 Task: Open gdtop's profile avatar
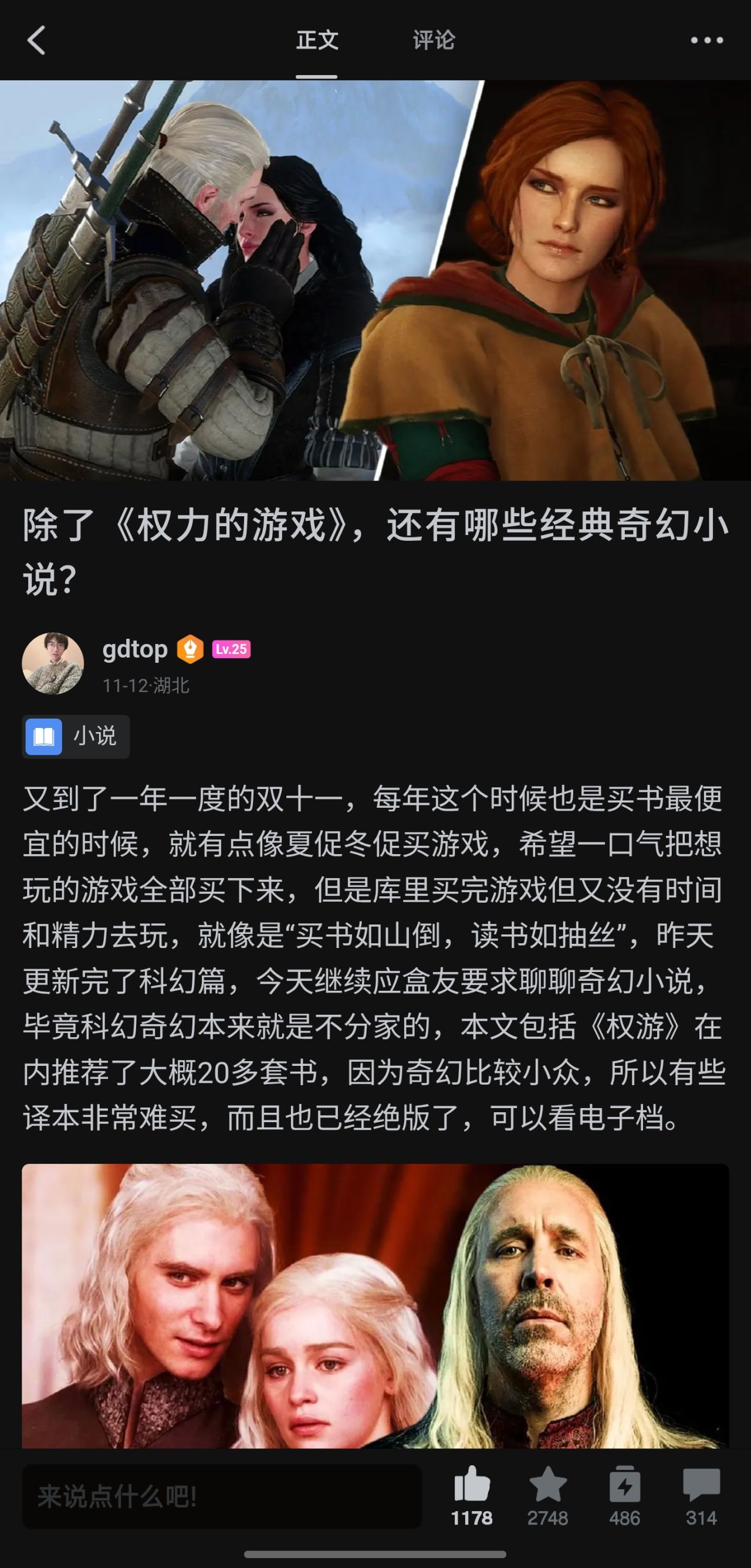click(53, 663)
